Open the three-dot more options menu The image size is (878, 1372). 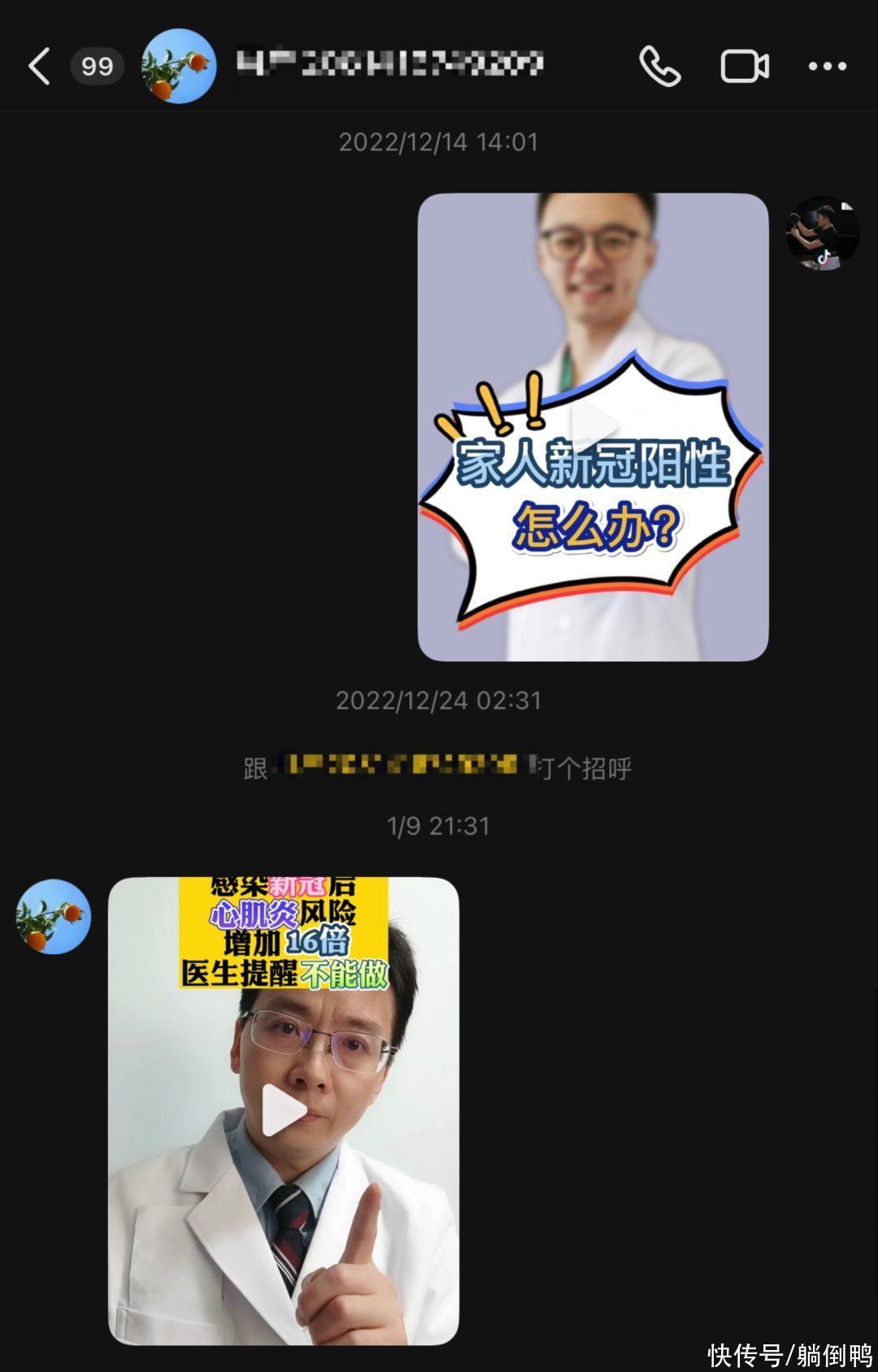tap(827, 66)
